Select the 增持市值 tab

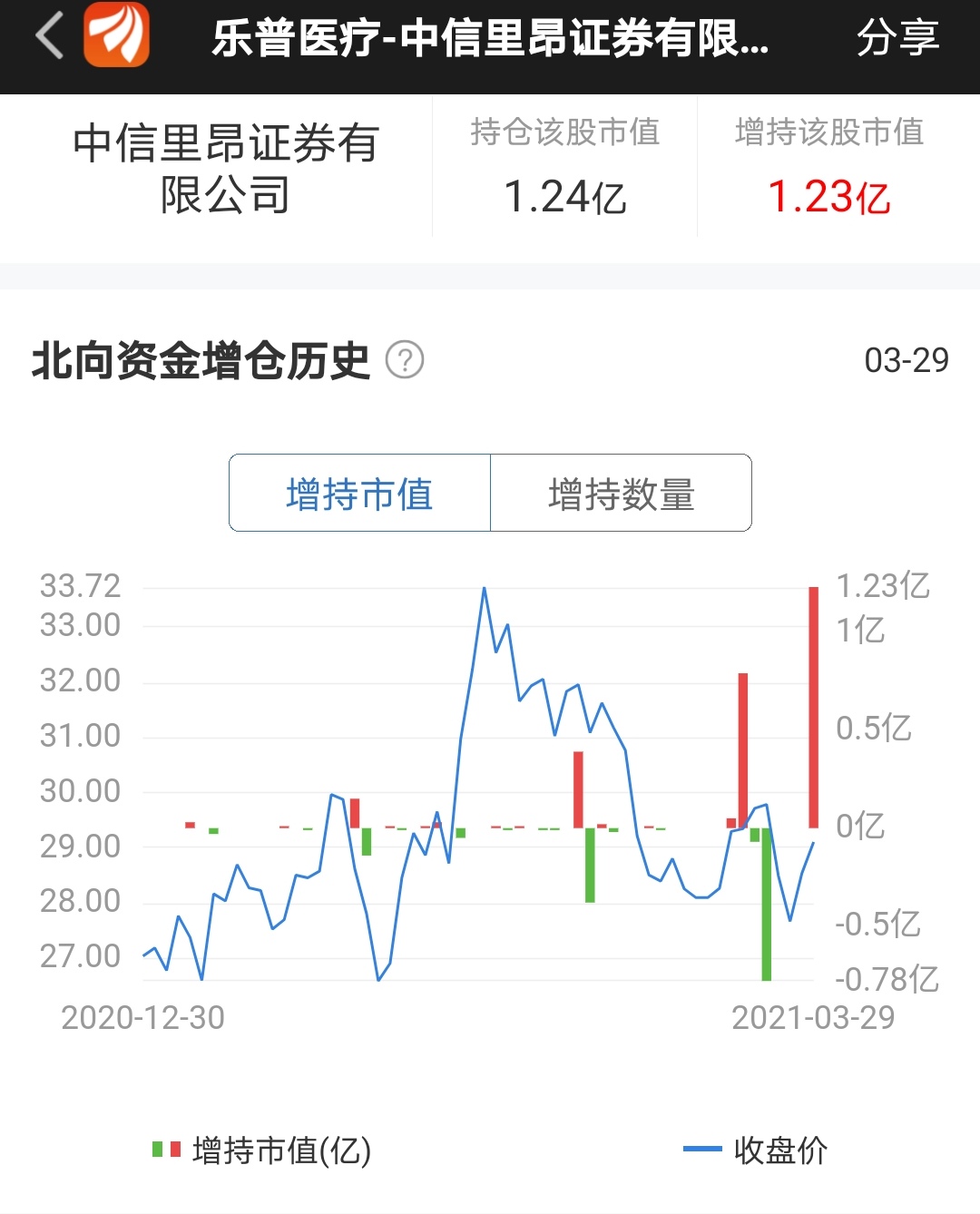tap(359, 493)
